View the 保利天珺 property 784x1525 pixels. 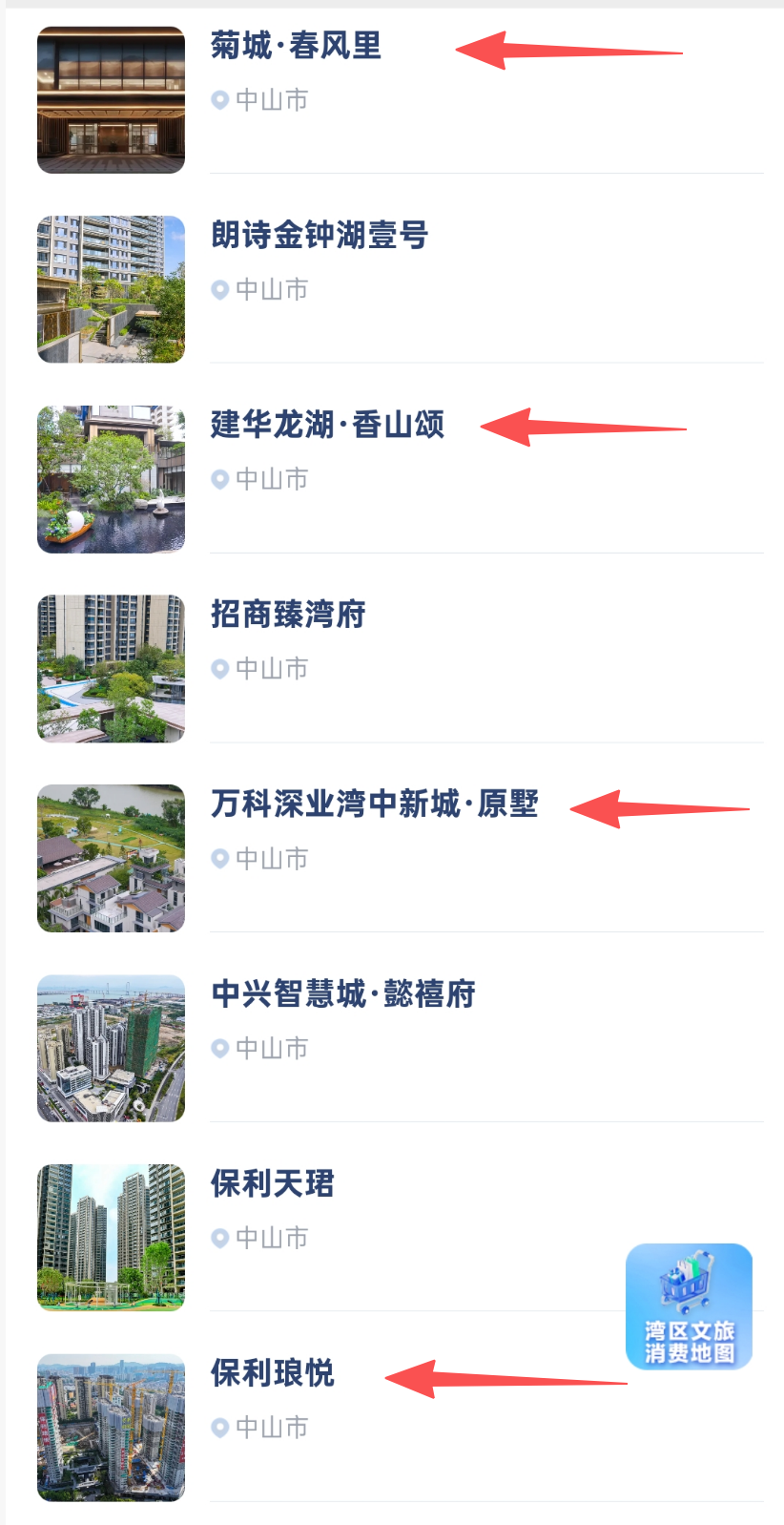(x=273, y=1184)
